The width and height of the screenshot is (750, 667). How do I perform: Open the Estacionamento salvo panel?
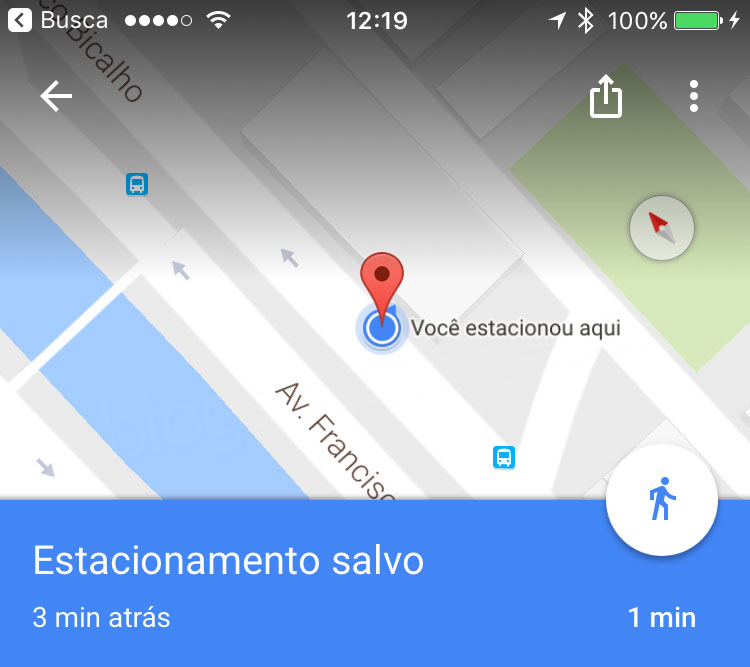coord(228,561)
